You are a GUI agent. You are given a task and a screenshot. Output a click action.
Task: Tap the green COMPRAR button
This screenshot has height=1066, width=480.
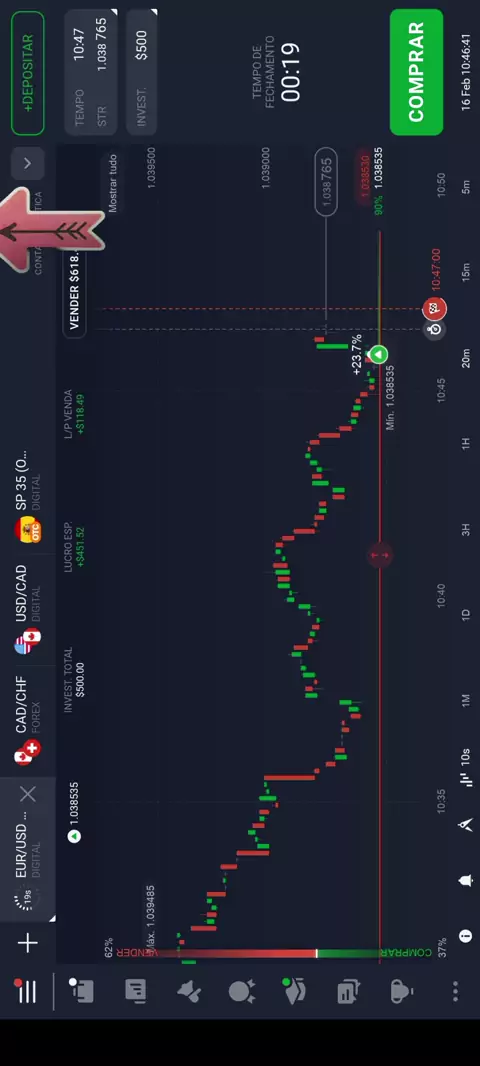click(416, 72)
